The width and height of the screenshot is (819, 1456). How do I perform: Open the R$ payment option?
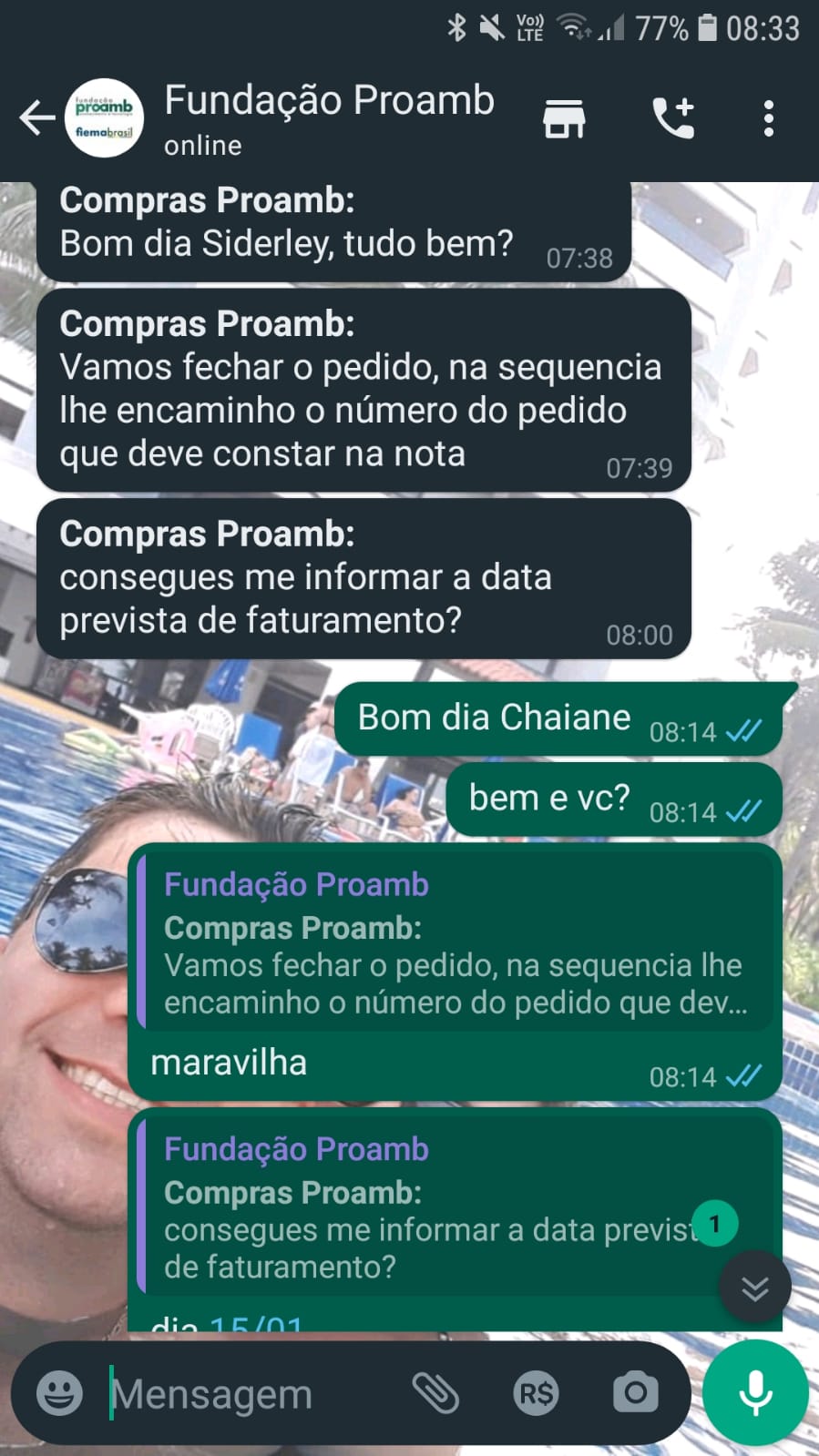coord(536,1393)
